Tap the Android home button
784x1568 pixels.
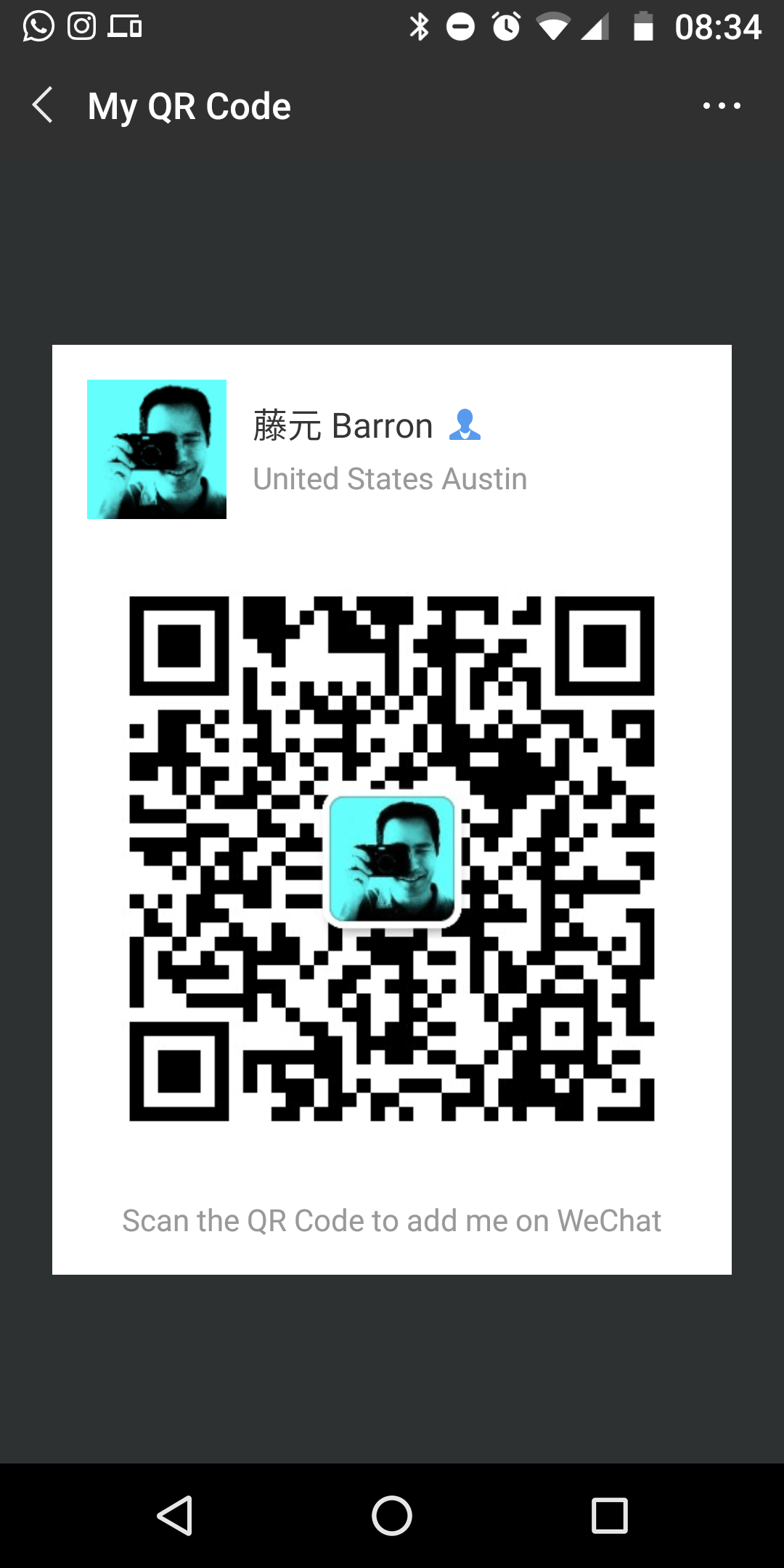392,1516
